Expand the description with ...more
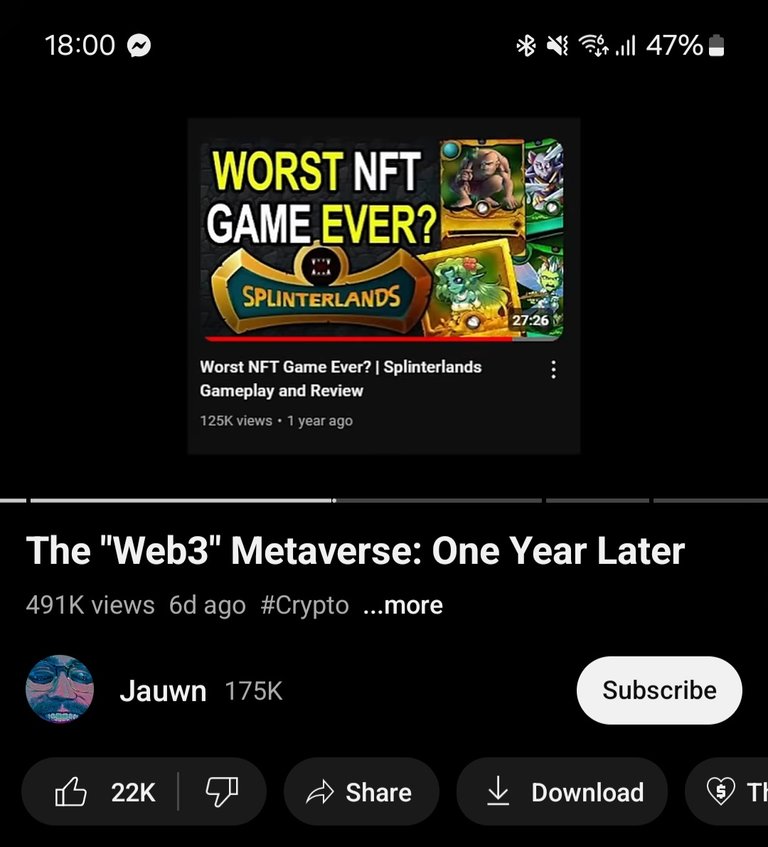The image size is (768, 847). click(403, 605)
